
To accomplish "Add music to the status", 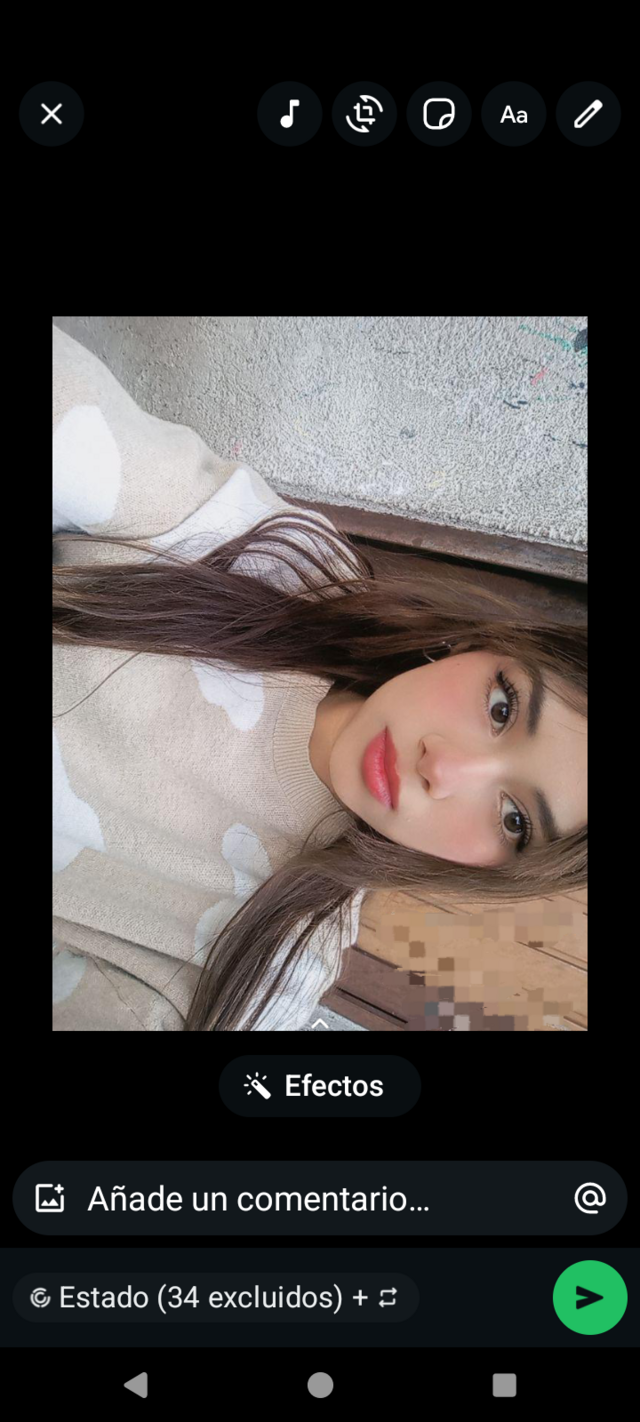I will [289, 114].
